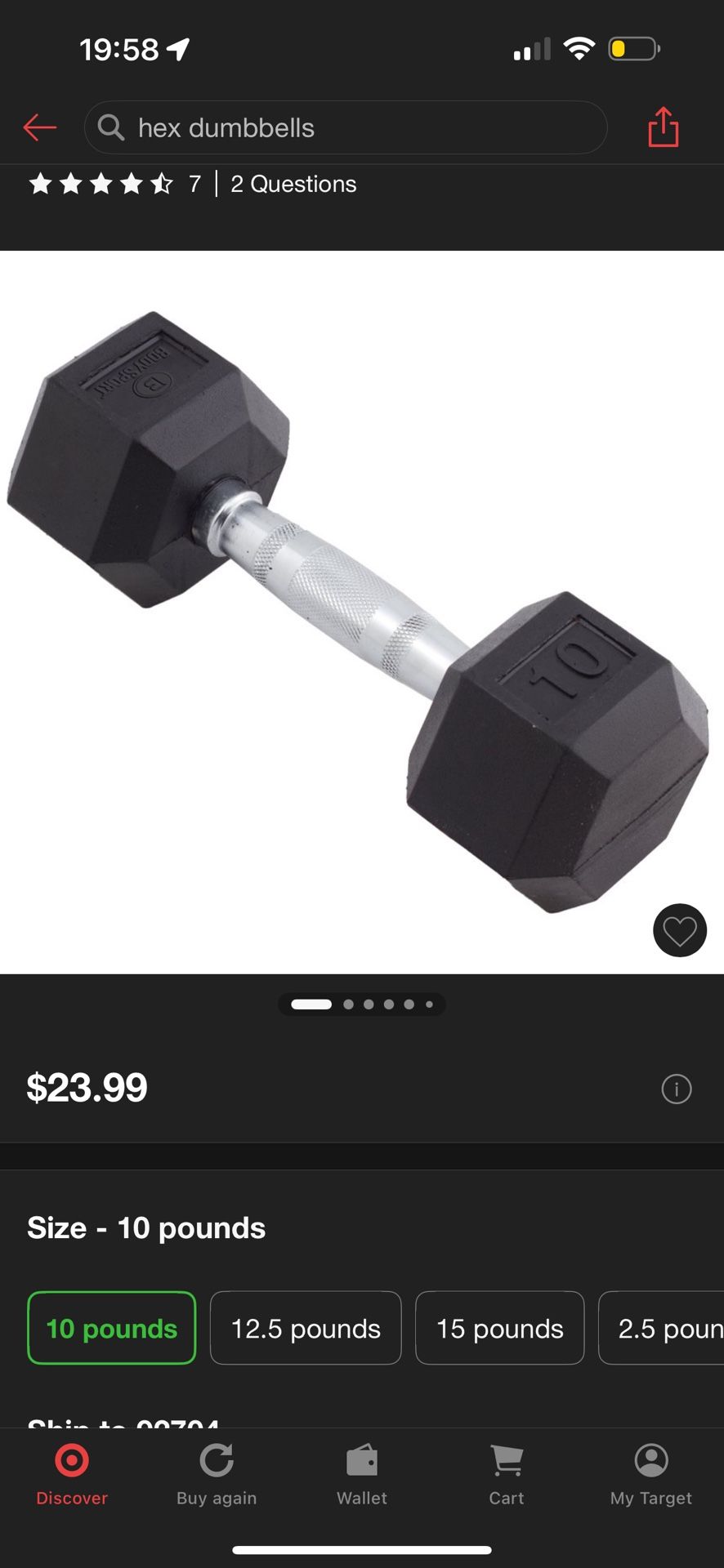Jump to the fourth carousel dot
The image size is (724, 1568).
click(x=389, y=1004)
